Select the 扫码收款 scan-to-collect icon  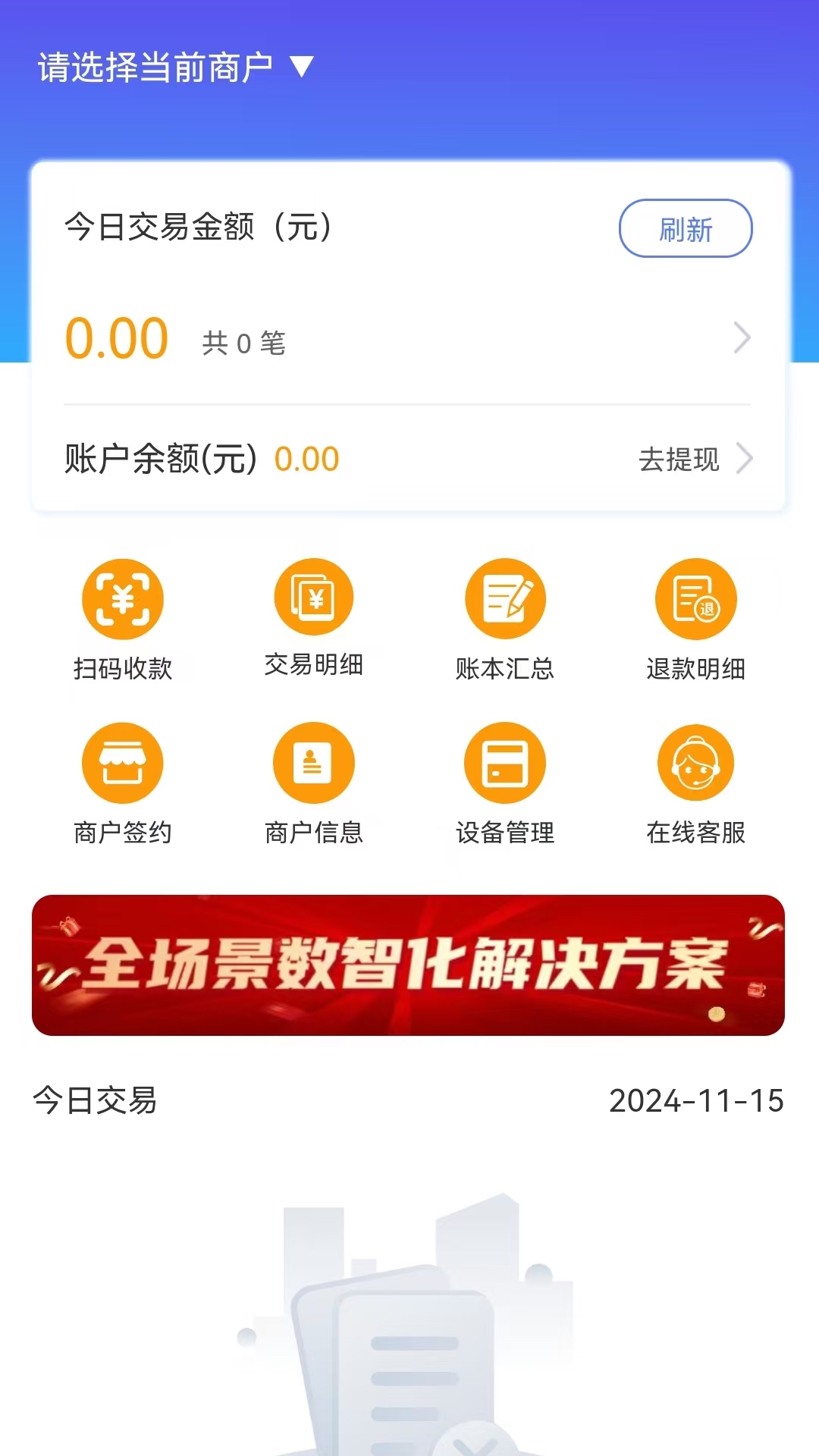(x=122, y=598)
